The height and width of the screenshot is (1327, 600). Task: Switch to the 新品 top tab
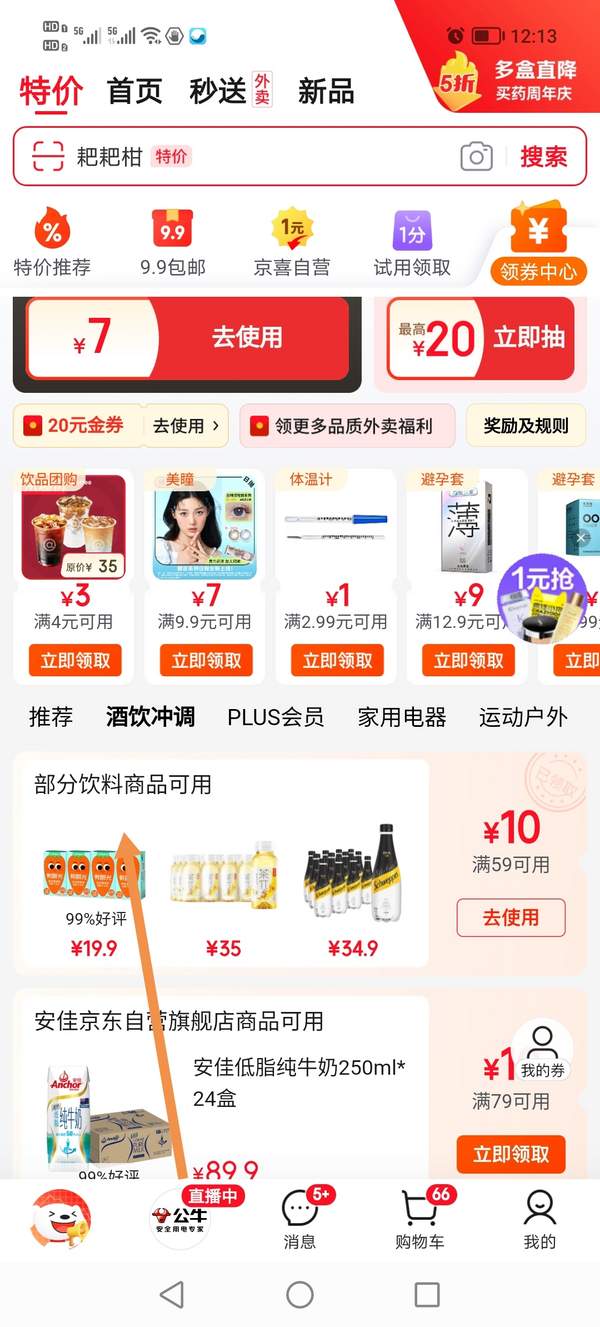(x=326, y=91)
